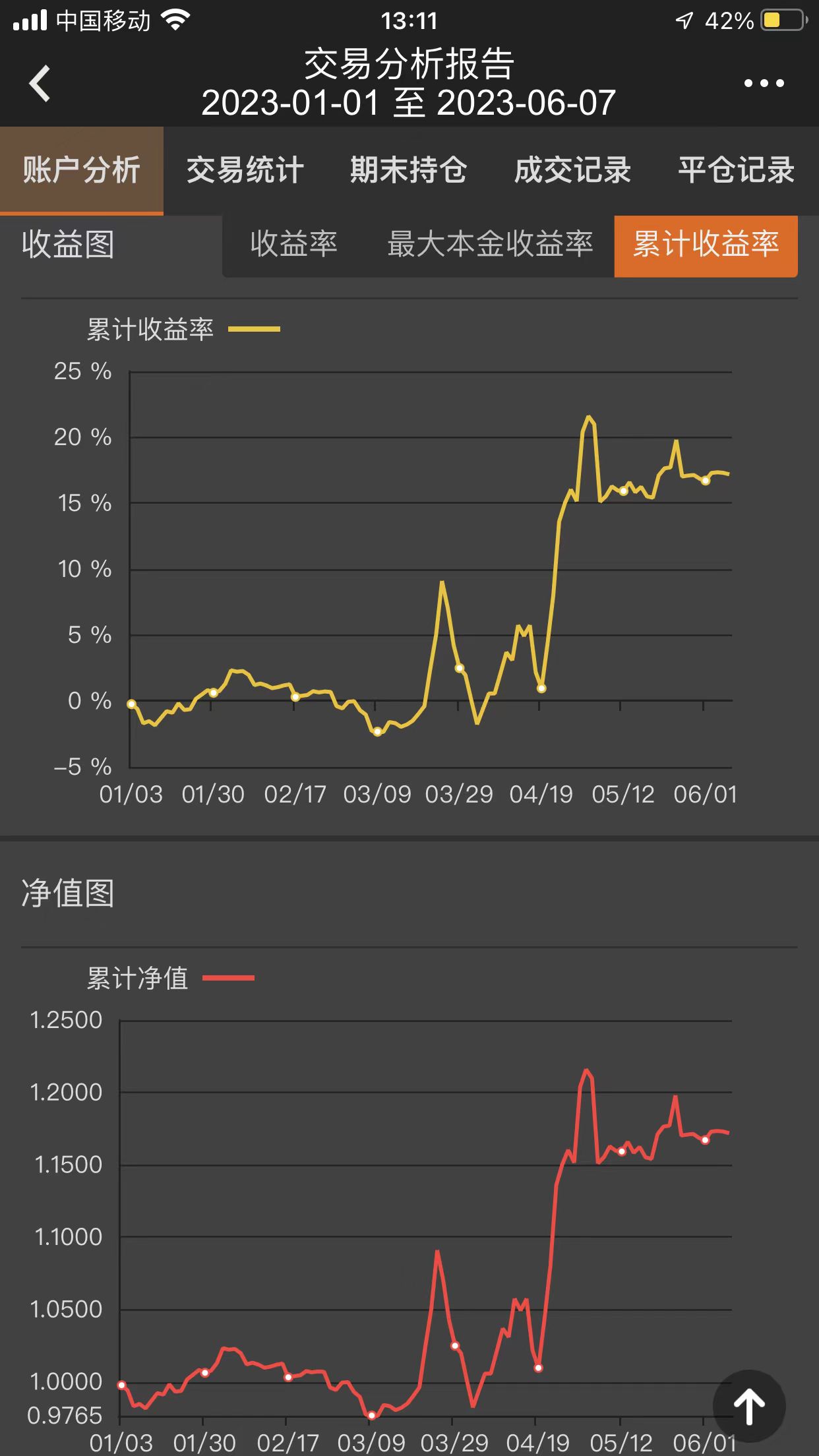
Task: Select the 累计收益率 chart option
Action: 706,245
